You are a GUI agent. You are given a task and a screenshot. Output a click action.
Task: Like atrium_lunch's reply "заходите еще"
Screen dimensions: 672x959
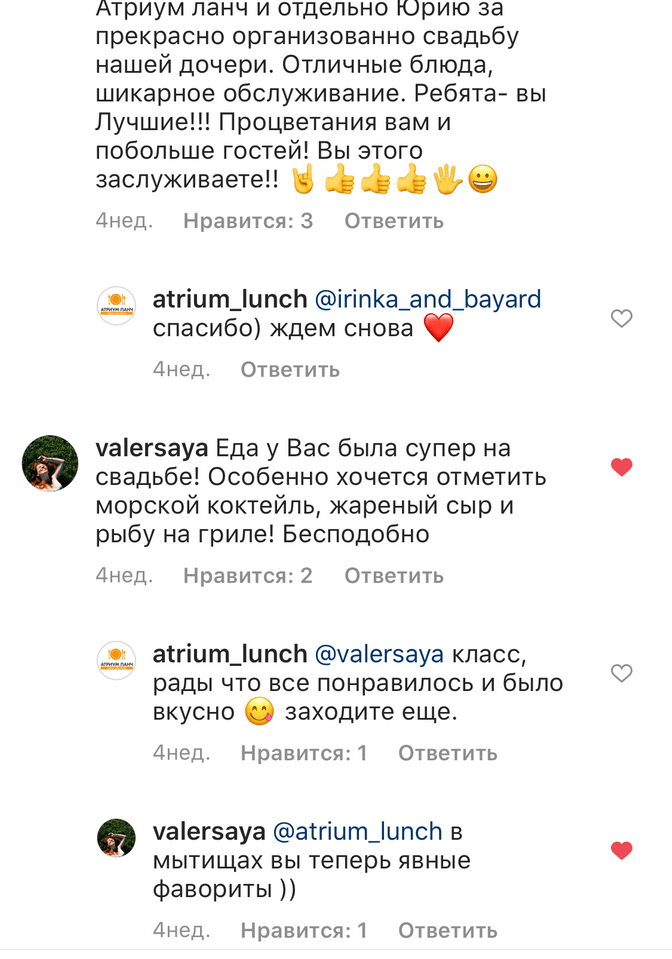coord(622,674)
